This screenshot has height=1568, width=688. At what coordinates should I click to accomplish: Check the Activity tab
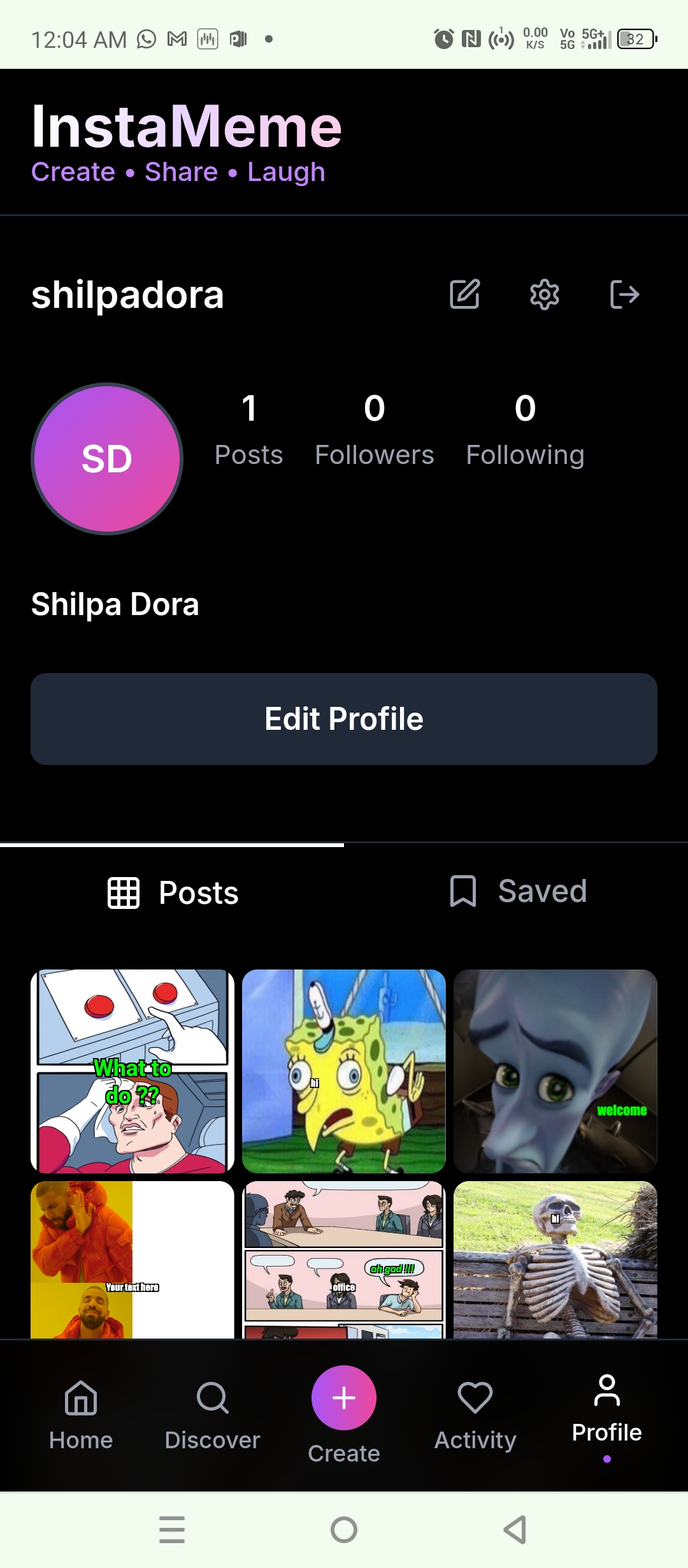475,1411
